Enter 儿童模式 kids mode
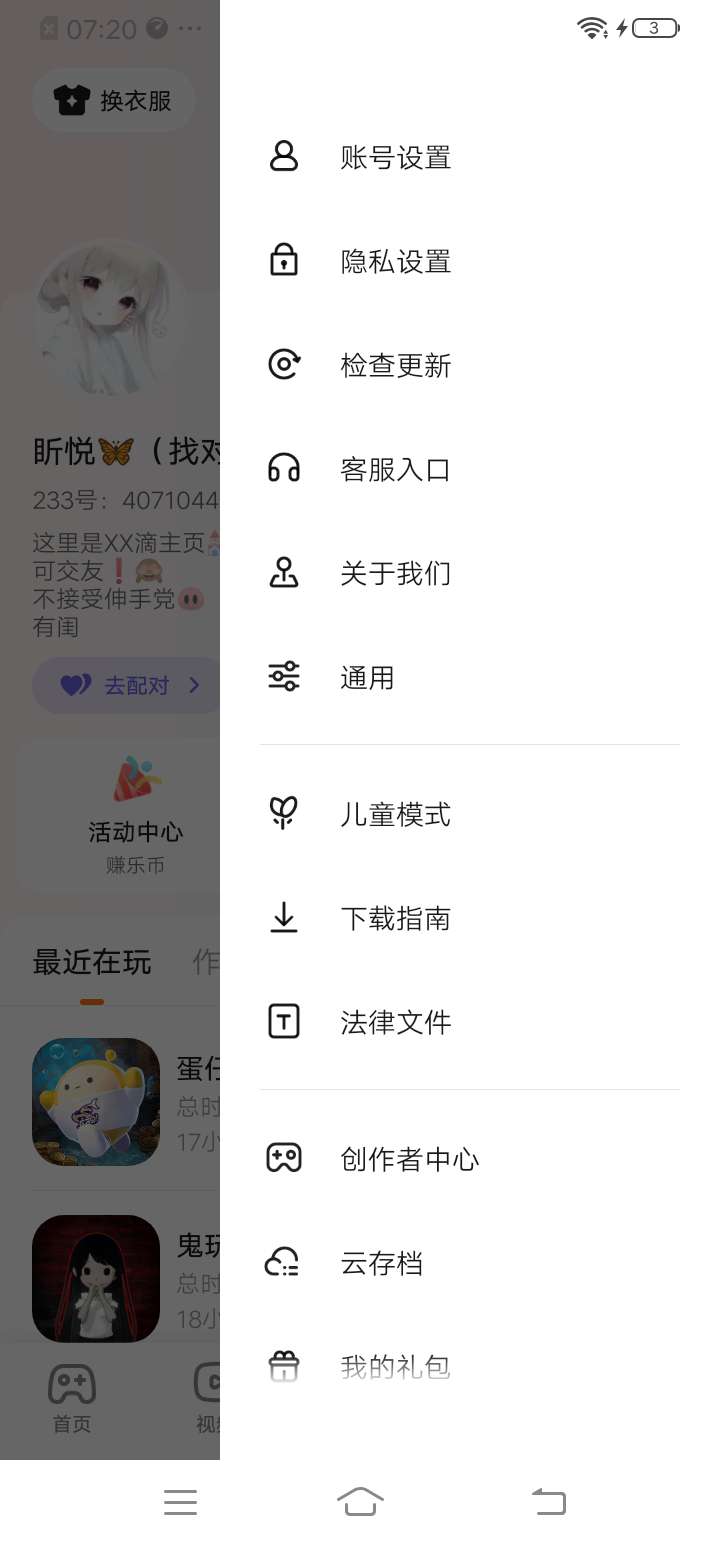 pyautogui.click(x=395, y=815)
